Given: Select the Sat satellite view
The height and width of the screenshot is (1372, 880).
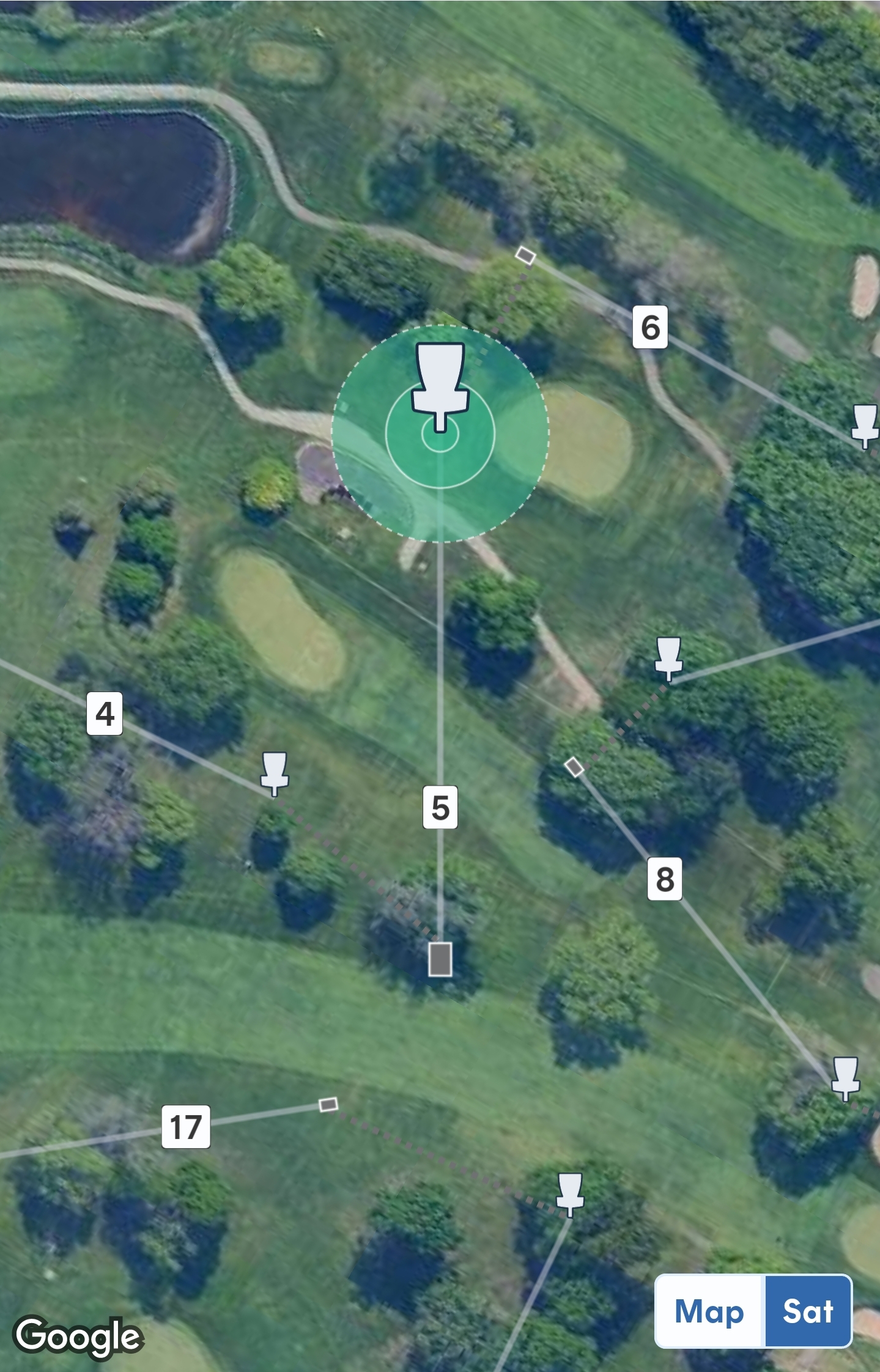Looking at the screenshot, I should (x=808, y=1311).
